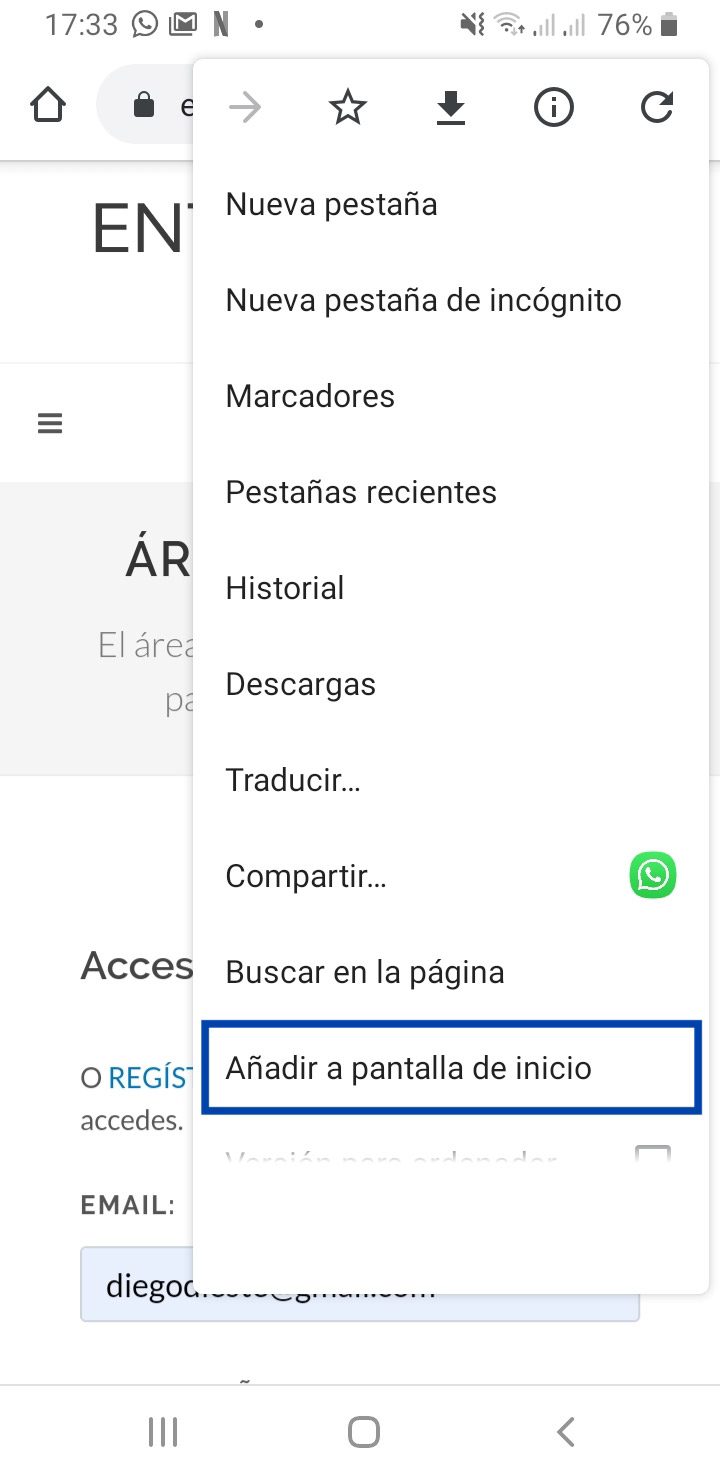This screenshot has width=720, height=1480.
Task: Open Historial
Action: [285, 588]
